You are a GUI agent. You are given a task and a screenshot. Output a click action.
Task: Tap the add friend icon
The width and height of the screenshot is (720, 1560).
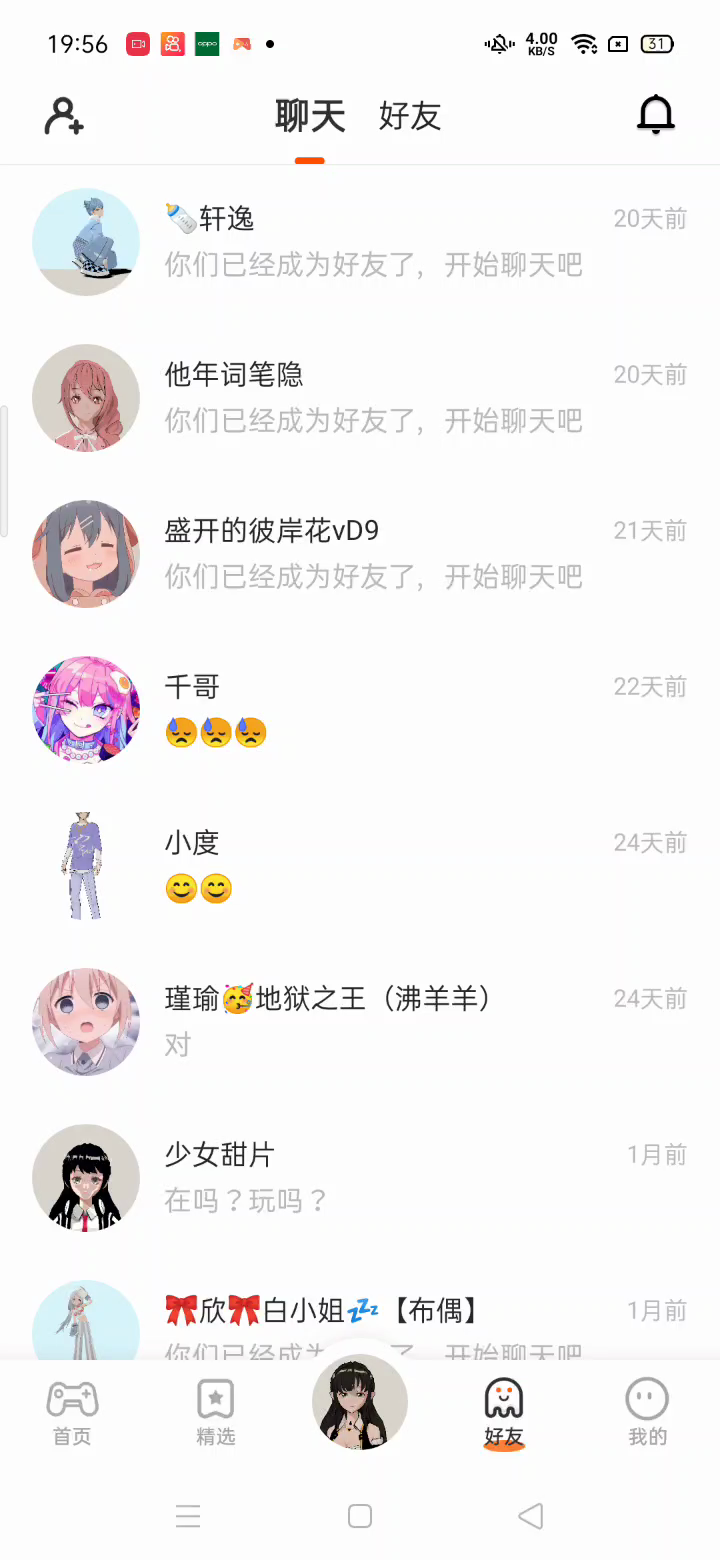click(x=64, y=116)
